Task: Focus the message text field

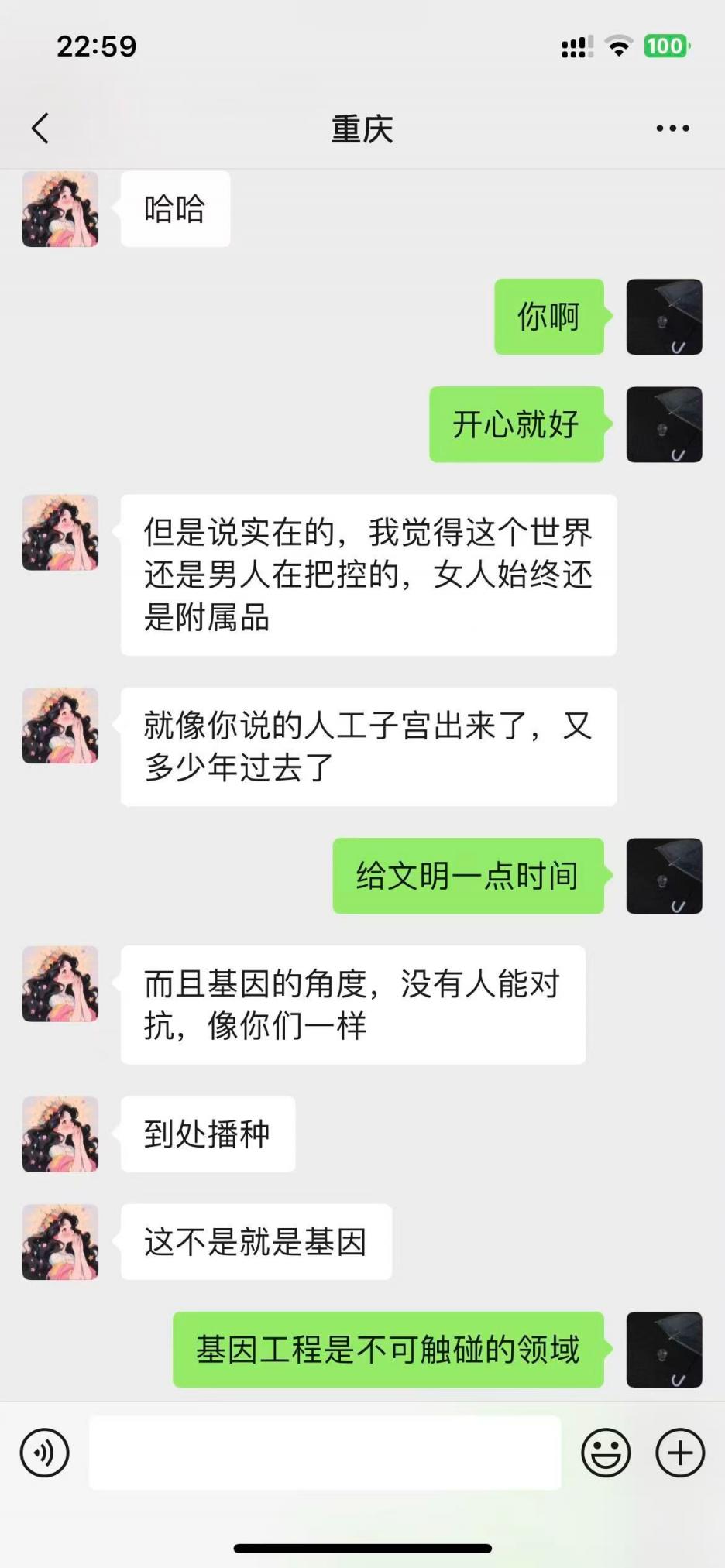Action: pyautogui.click(x=325, y=1453)
